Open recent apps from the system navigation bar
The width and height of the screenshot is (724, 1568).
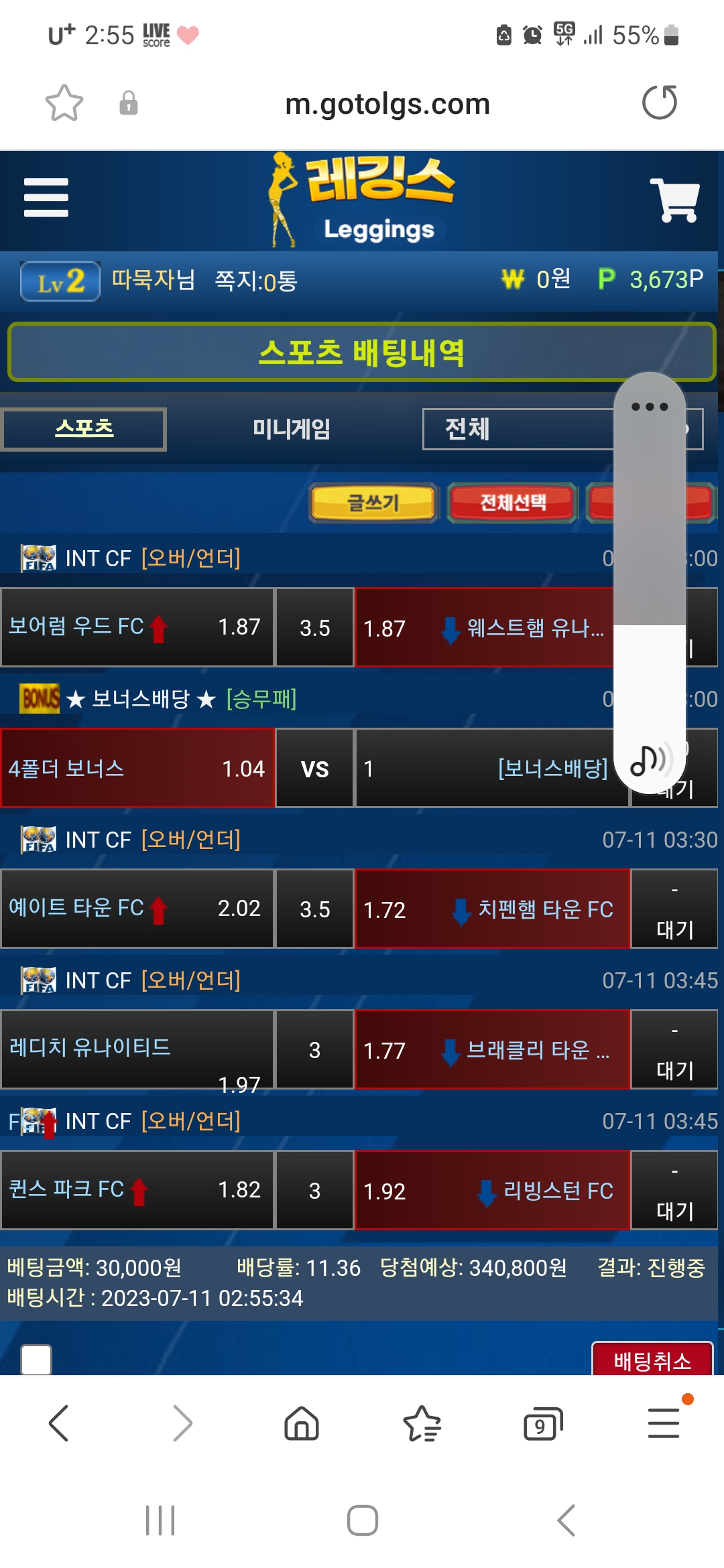160,1520
